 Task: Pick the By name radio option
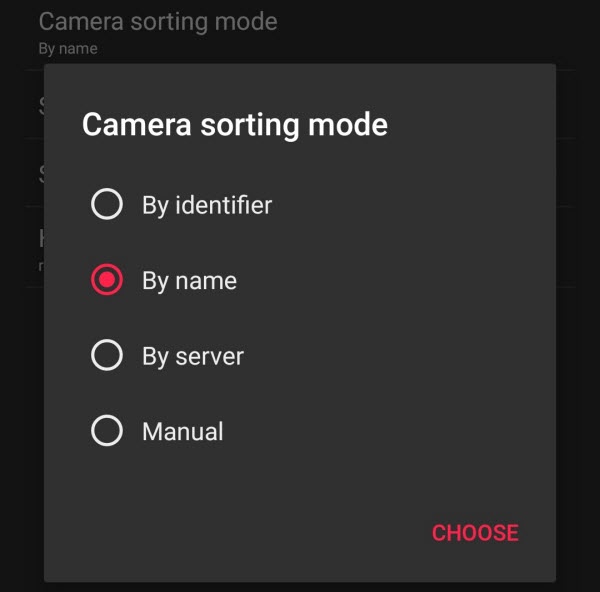[x=107, y=281]
